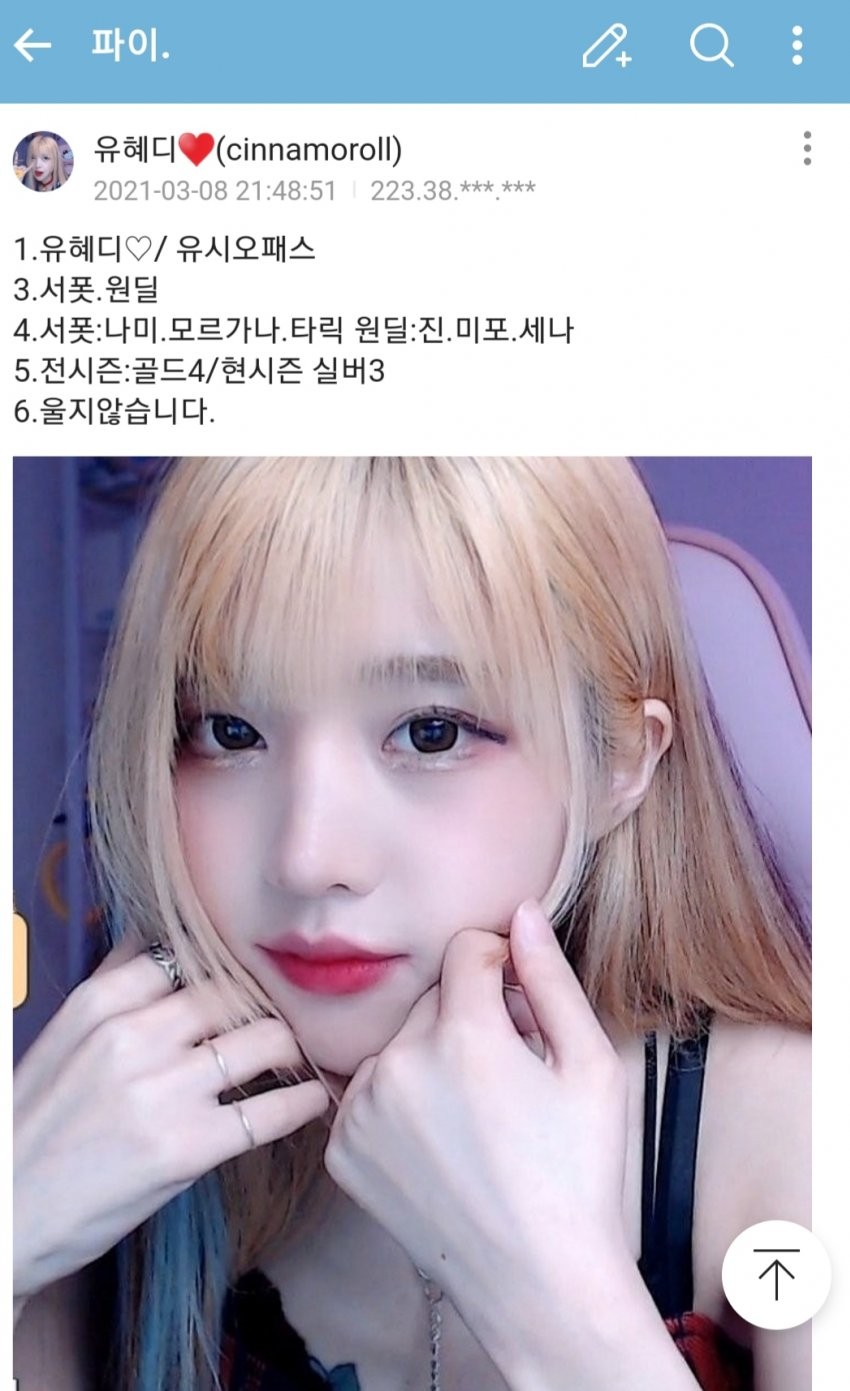Compose a new post with pencil icon
The height and width of the screenshot is (1391, 850).
point(607,45)
